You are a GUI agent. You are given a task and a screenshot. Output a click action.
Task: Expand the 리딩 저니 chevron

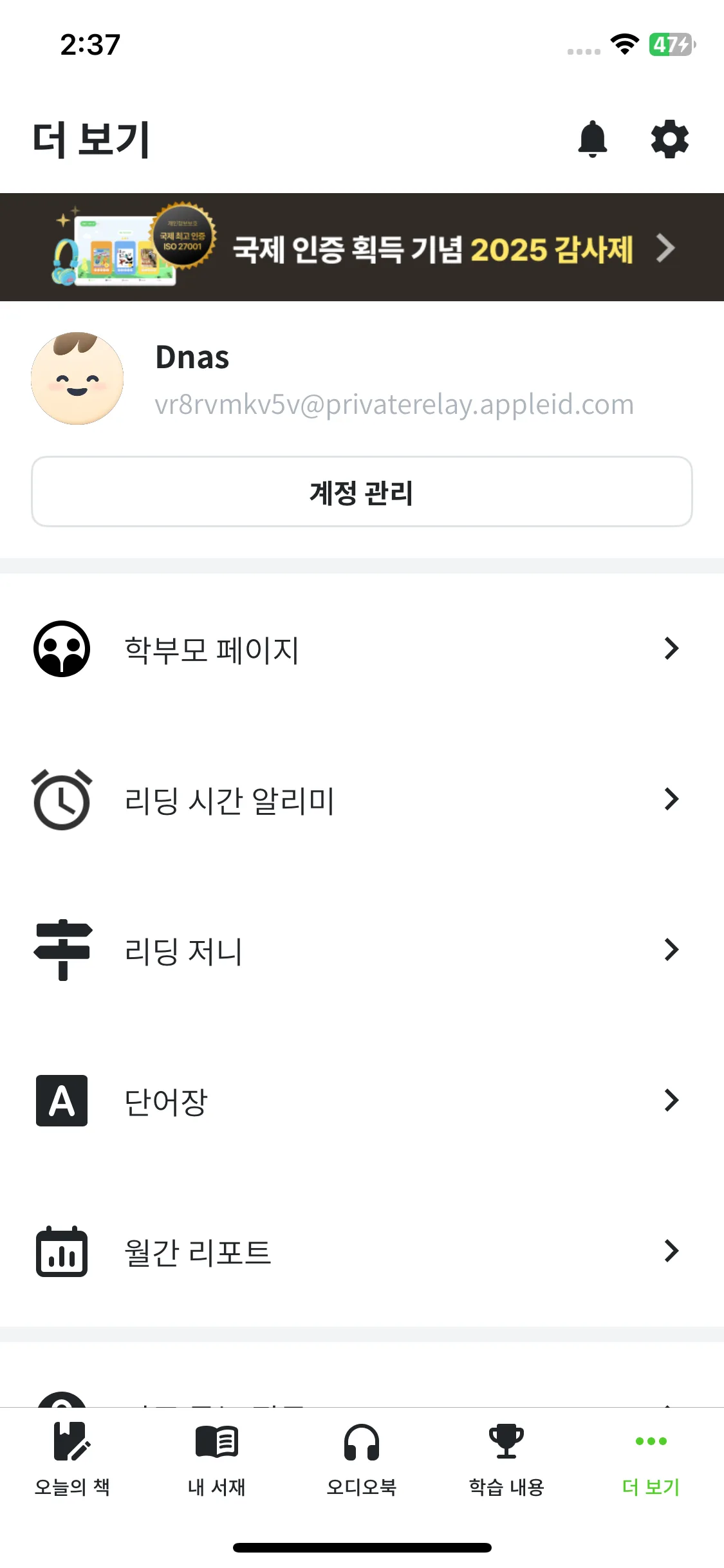click(671, 950)
